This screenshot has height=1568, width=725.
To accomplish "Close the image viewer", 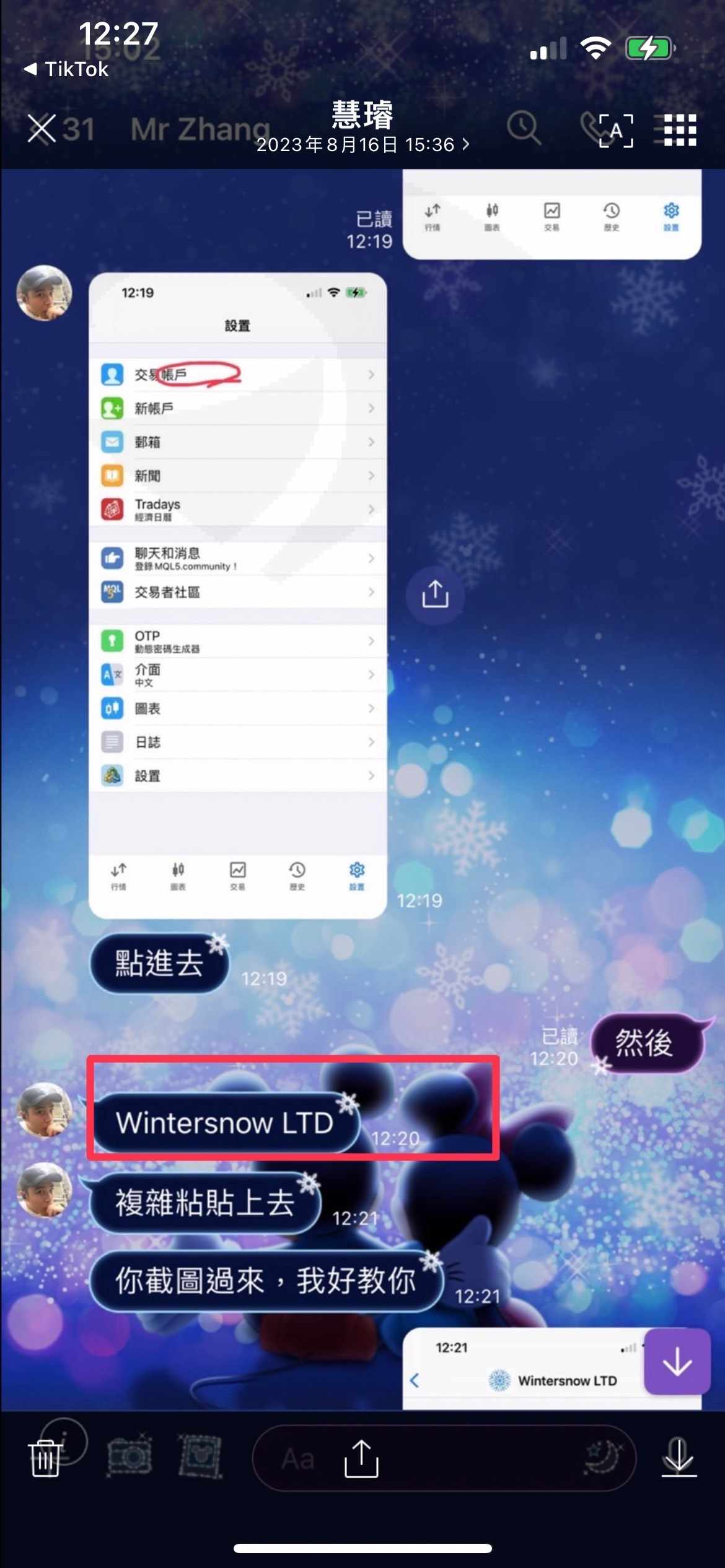I will click(x=42, y=129).
